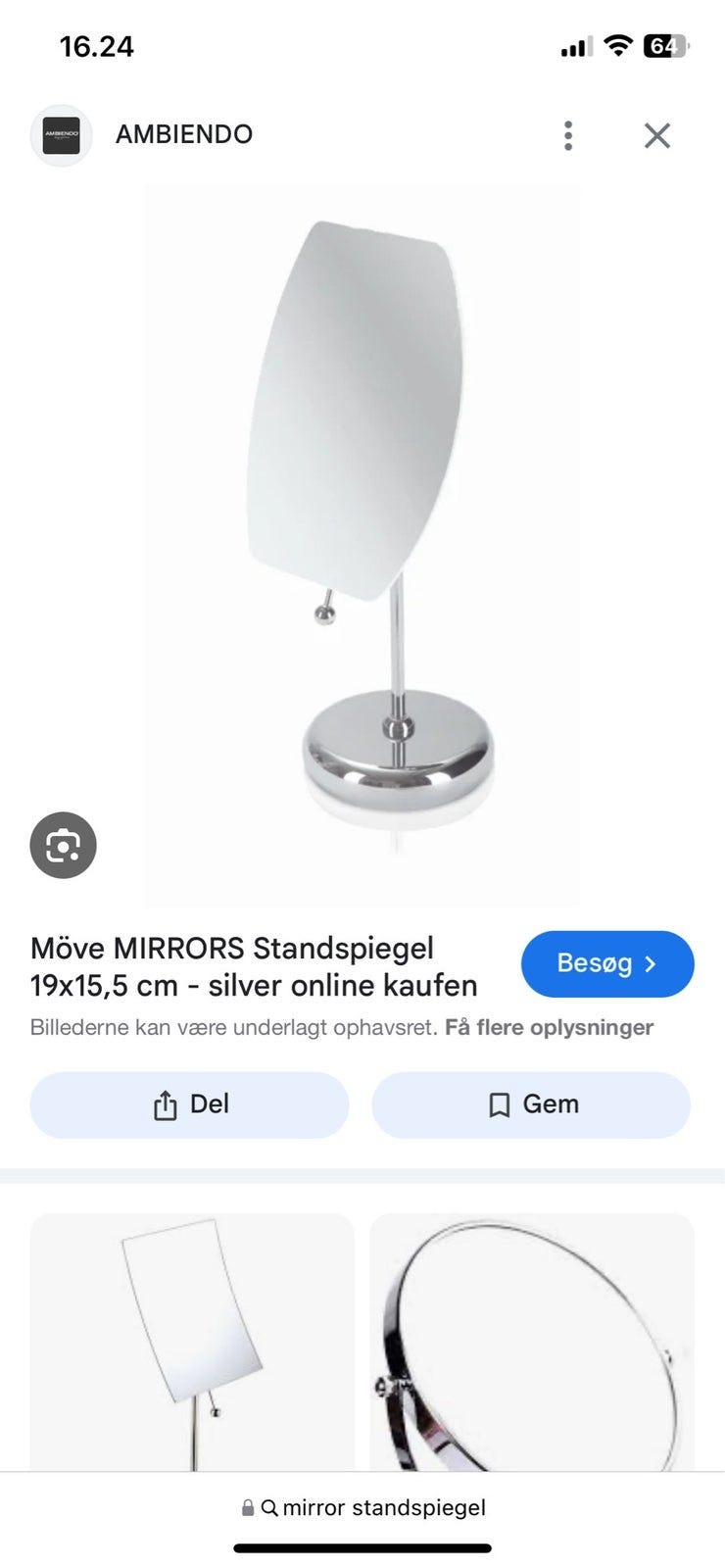The height and width of the screenshot is (1568, 725).
Task: Share the result using Del
Action: click(x=190, y=1104)
